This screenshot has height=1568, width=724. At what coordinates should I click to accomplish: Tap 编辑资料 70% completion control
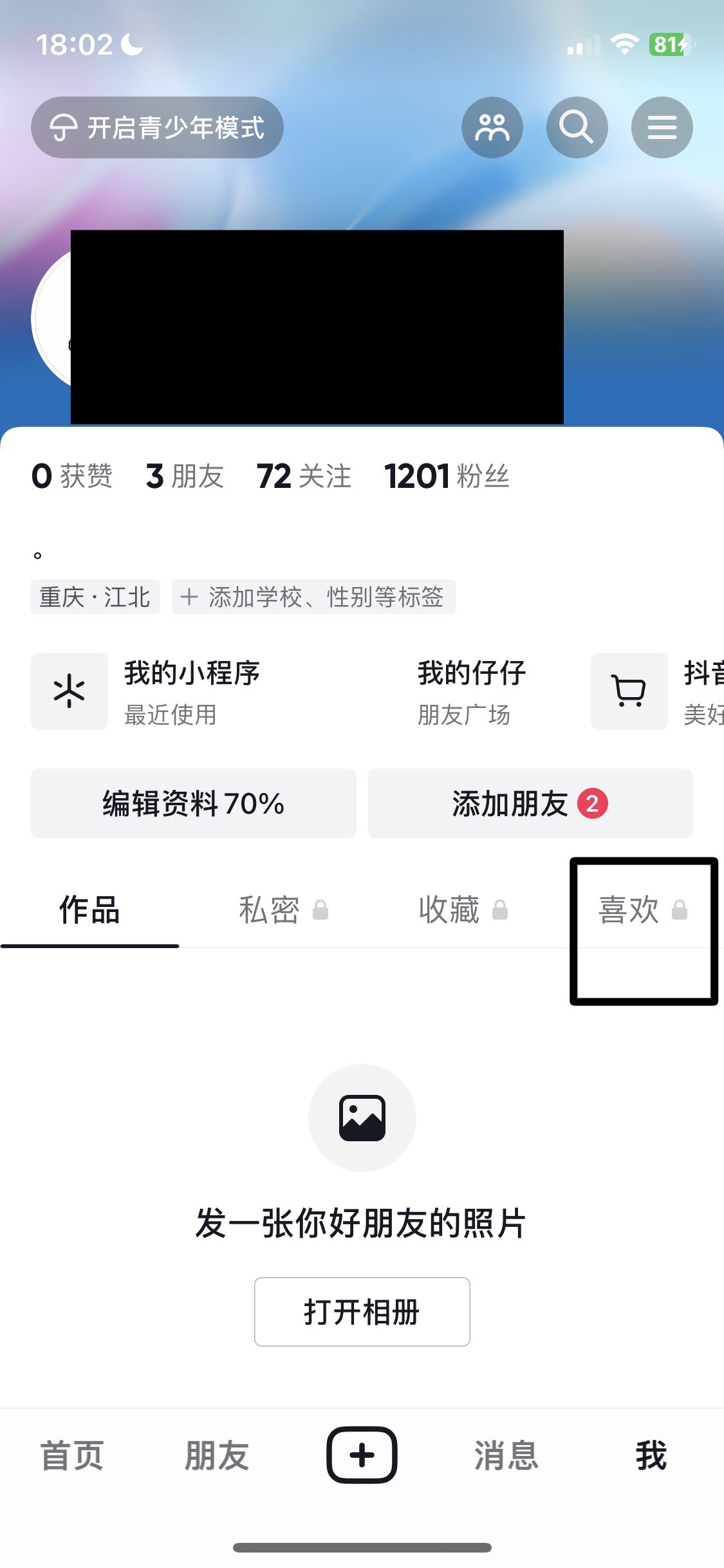point(193,803)
